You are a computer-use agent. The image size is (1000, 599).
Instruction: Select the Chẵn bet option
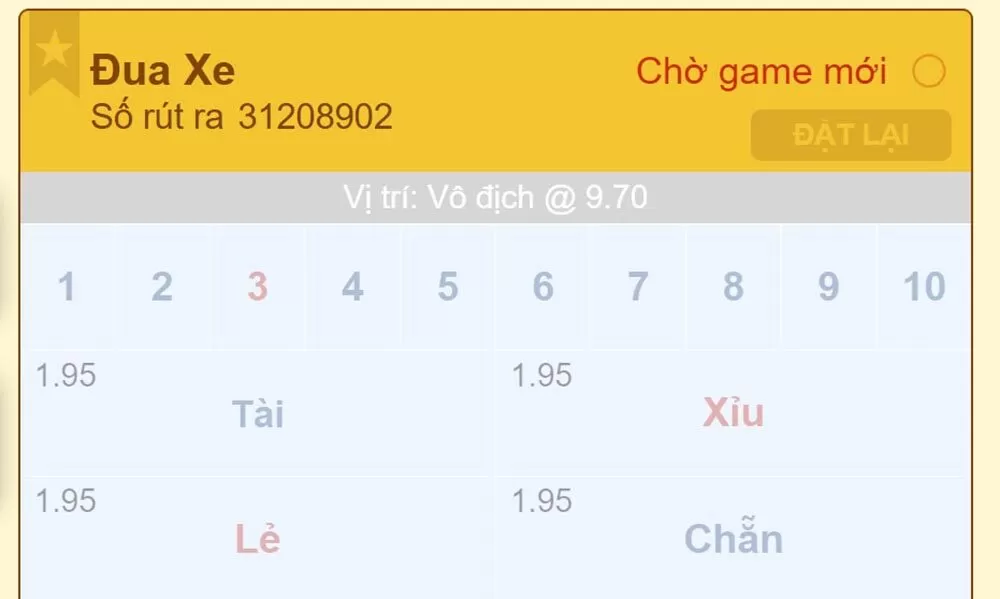coord(733,538)
